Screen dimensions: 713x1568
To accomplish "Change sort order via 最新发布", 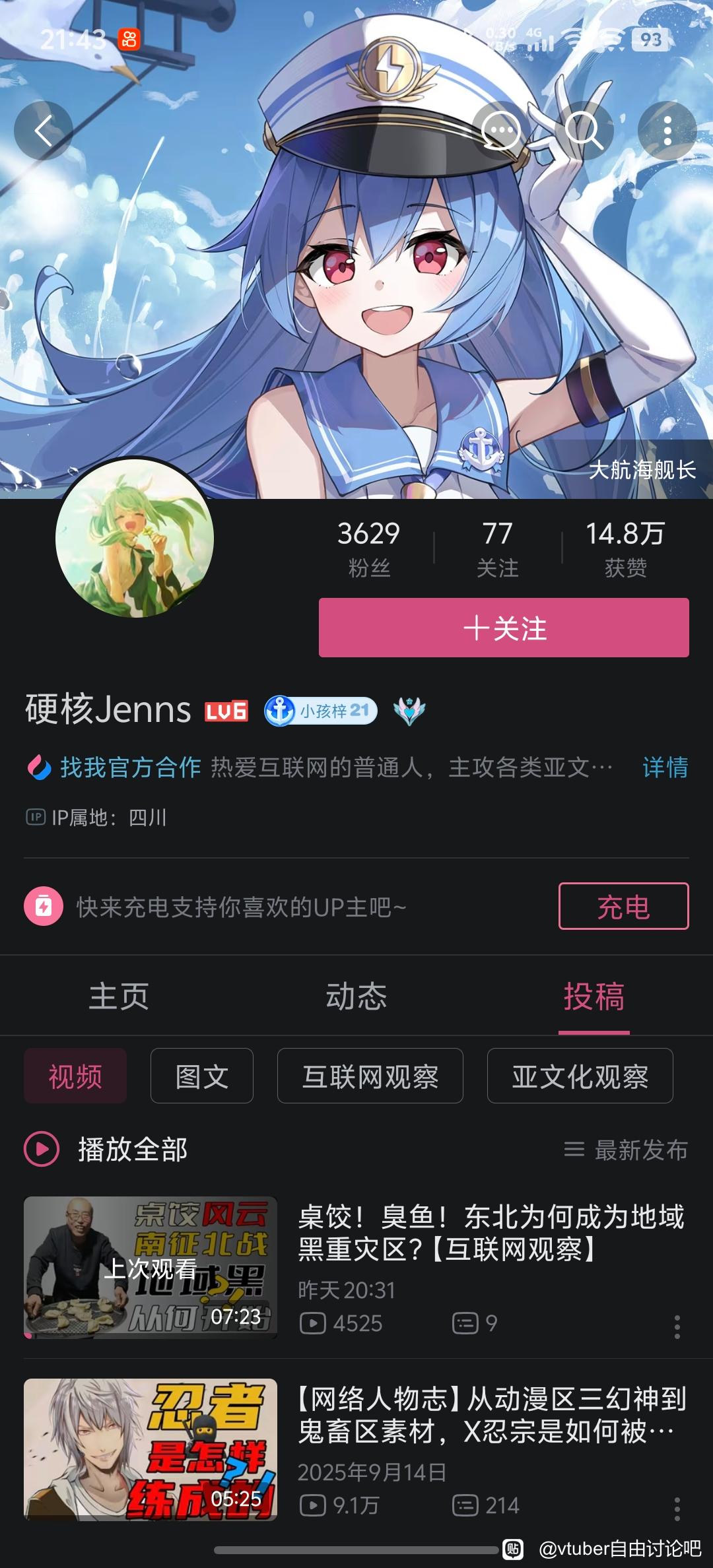I will 626,1150.
